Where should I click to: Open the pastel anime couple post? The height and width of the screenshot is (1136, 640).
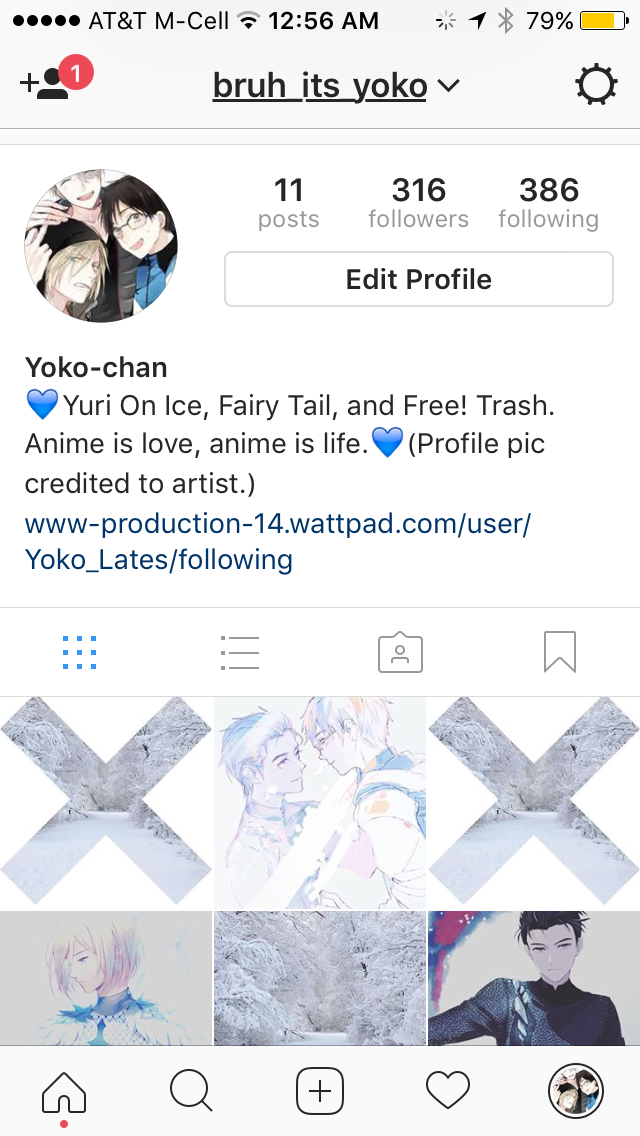click(320, 802)
